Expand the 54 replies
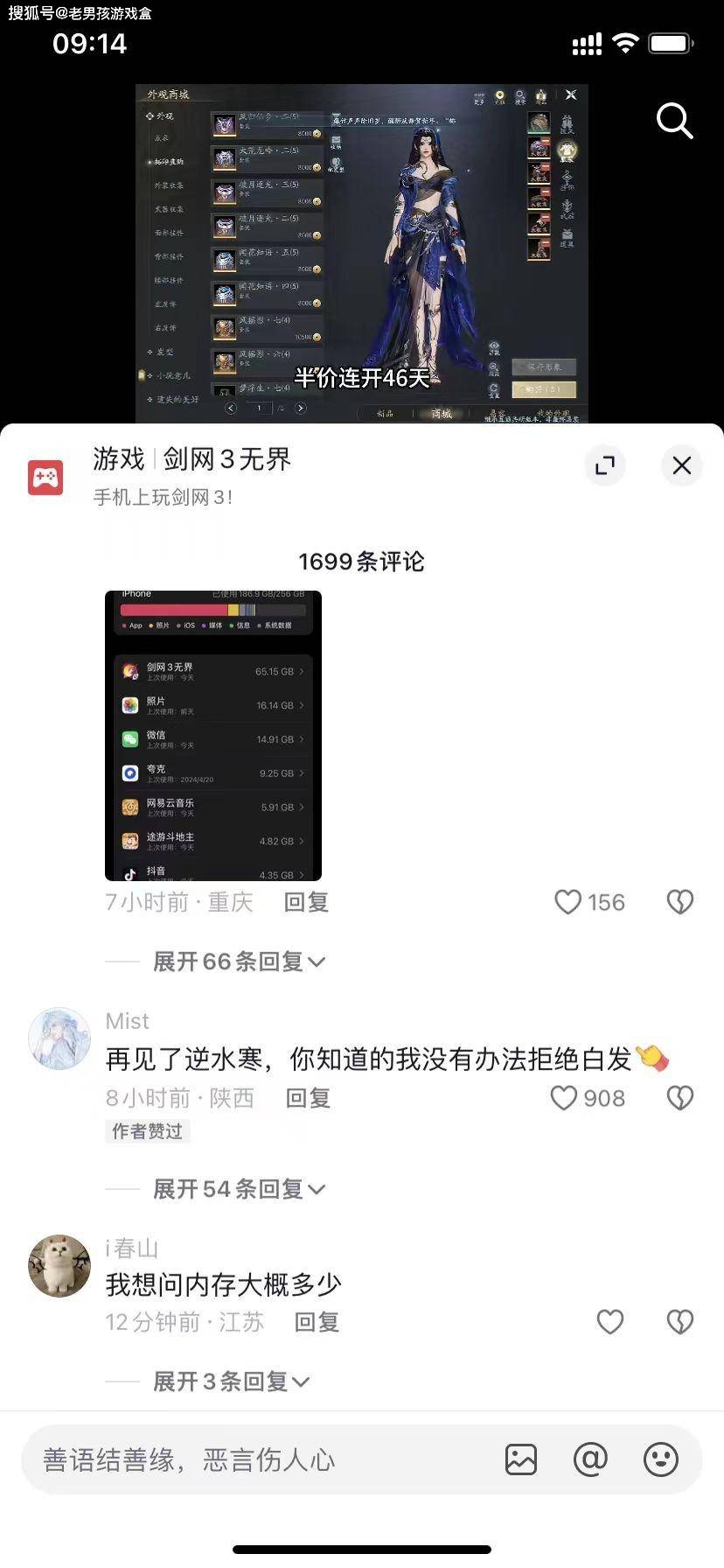The width and height of the screenshot is (724, 1568). (238, 1189)
